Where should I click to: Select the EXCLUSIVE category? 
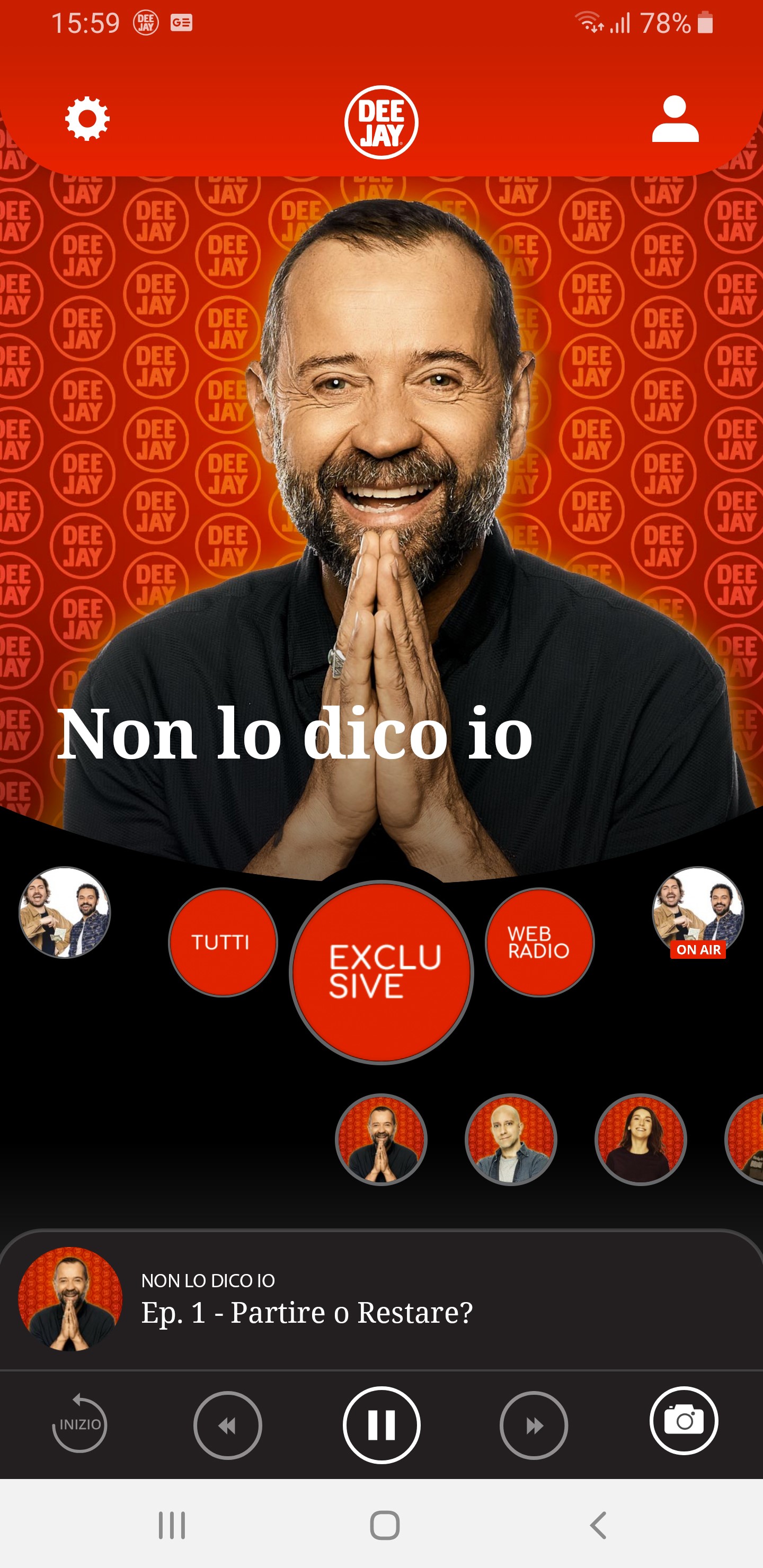(381, 972)
